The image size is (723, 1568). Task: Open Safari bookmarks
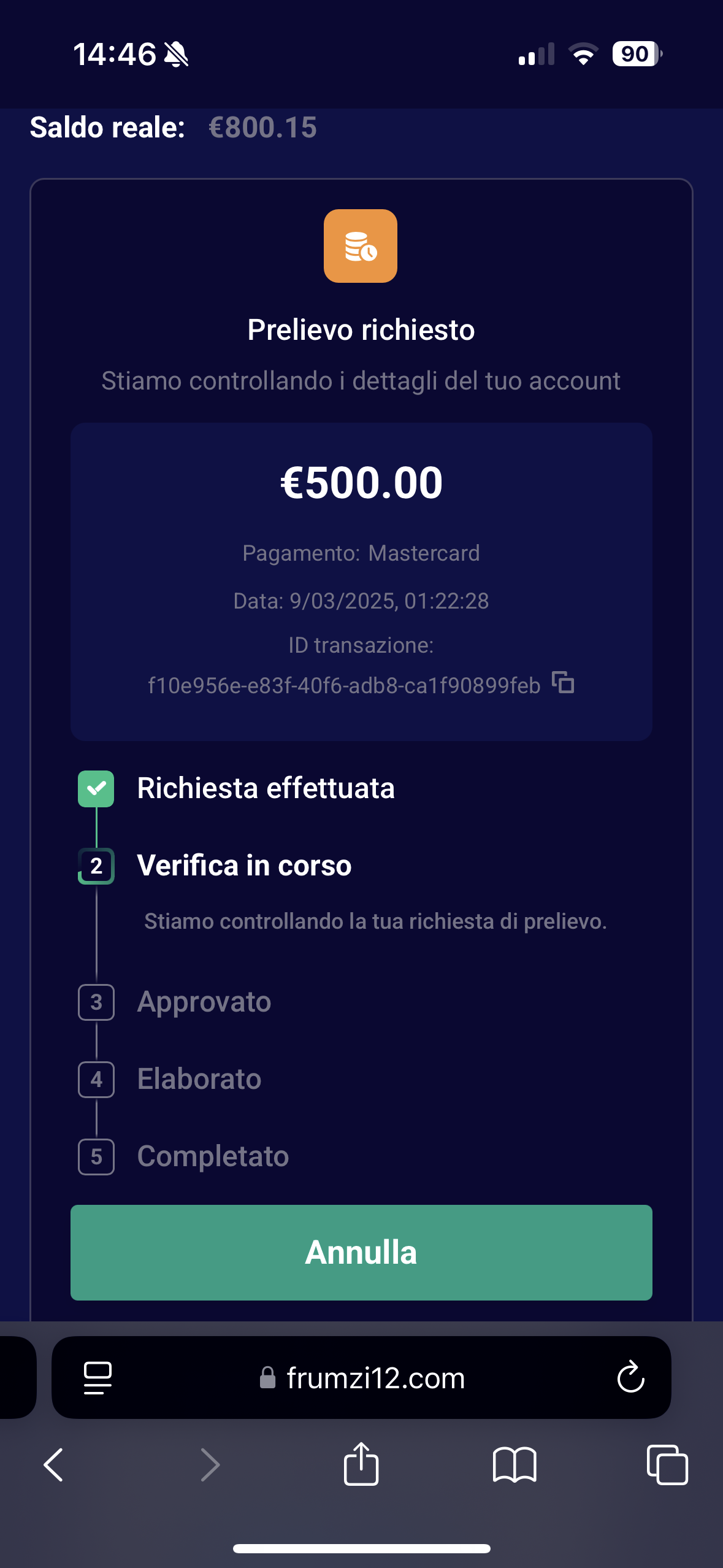(515, 1465)
